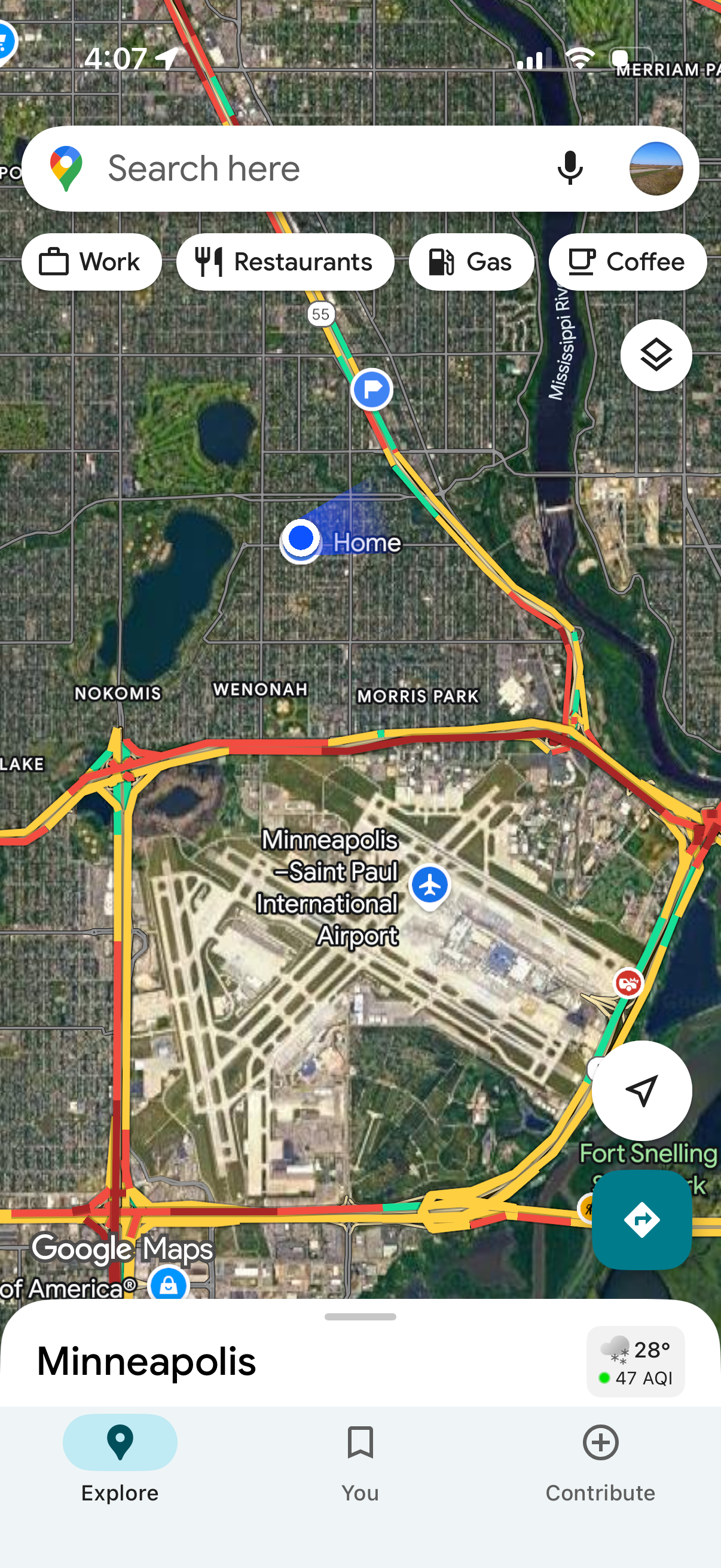Open the account profile picture
The height and width of the screenshot is (1568, 721).
click(655, 169)
